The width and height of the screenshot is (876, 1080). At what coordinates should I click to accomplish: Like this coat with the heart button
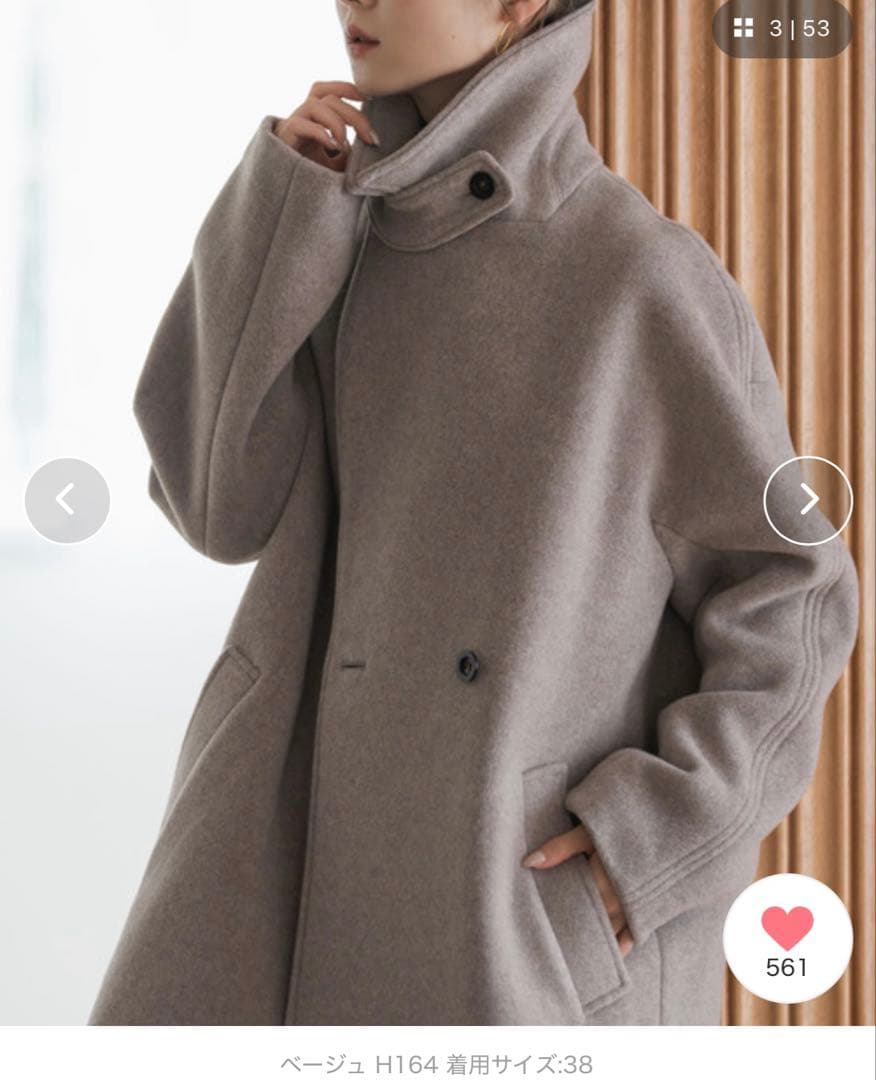coord(787,937)
